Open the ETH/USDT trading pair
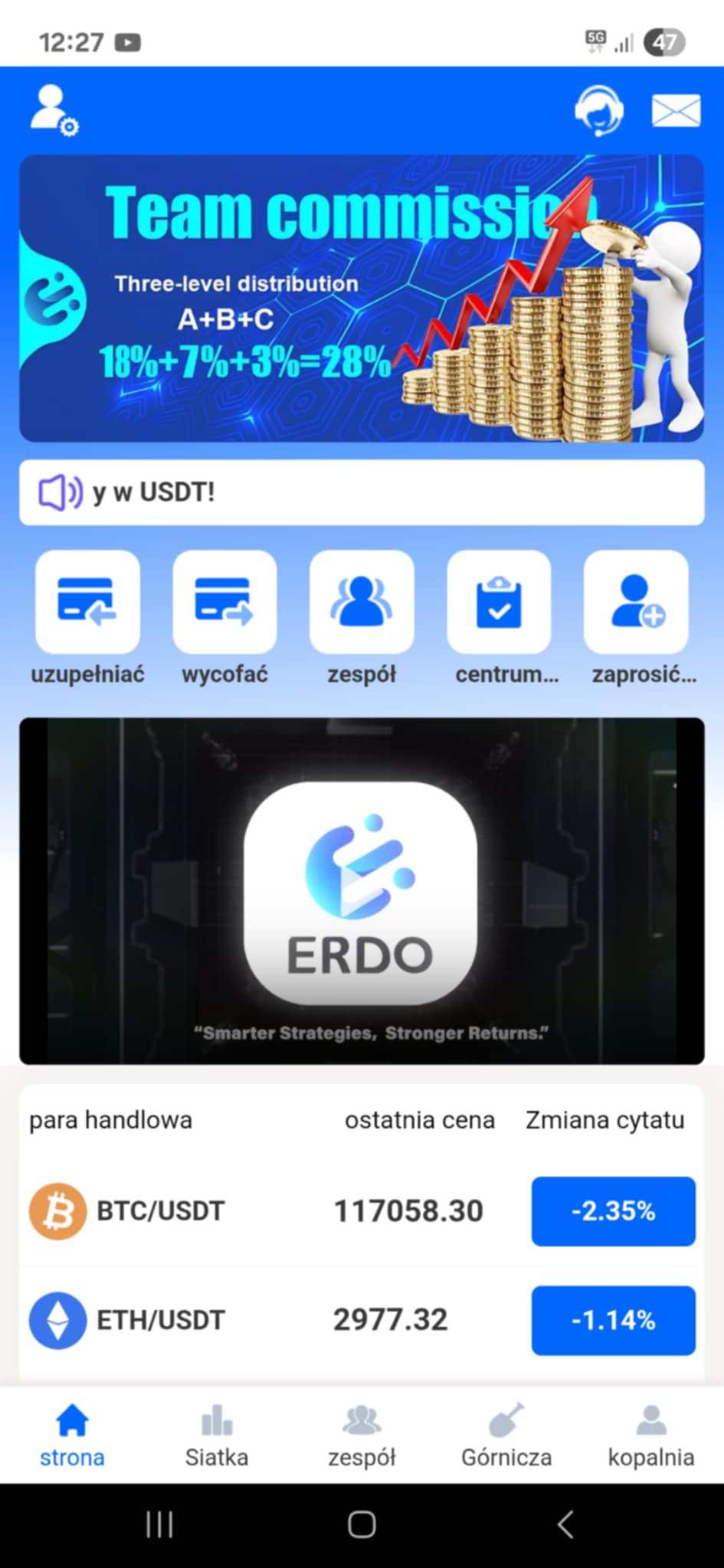Viewport: 724px width, 1568px height. coord(362,1320)
